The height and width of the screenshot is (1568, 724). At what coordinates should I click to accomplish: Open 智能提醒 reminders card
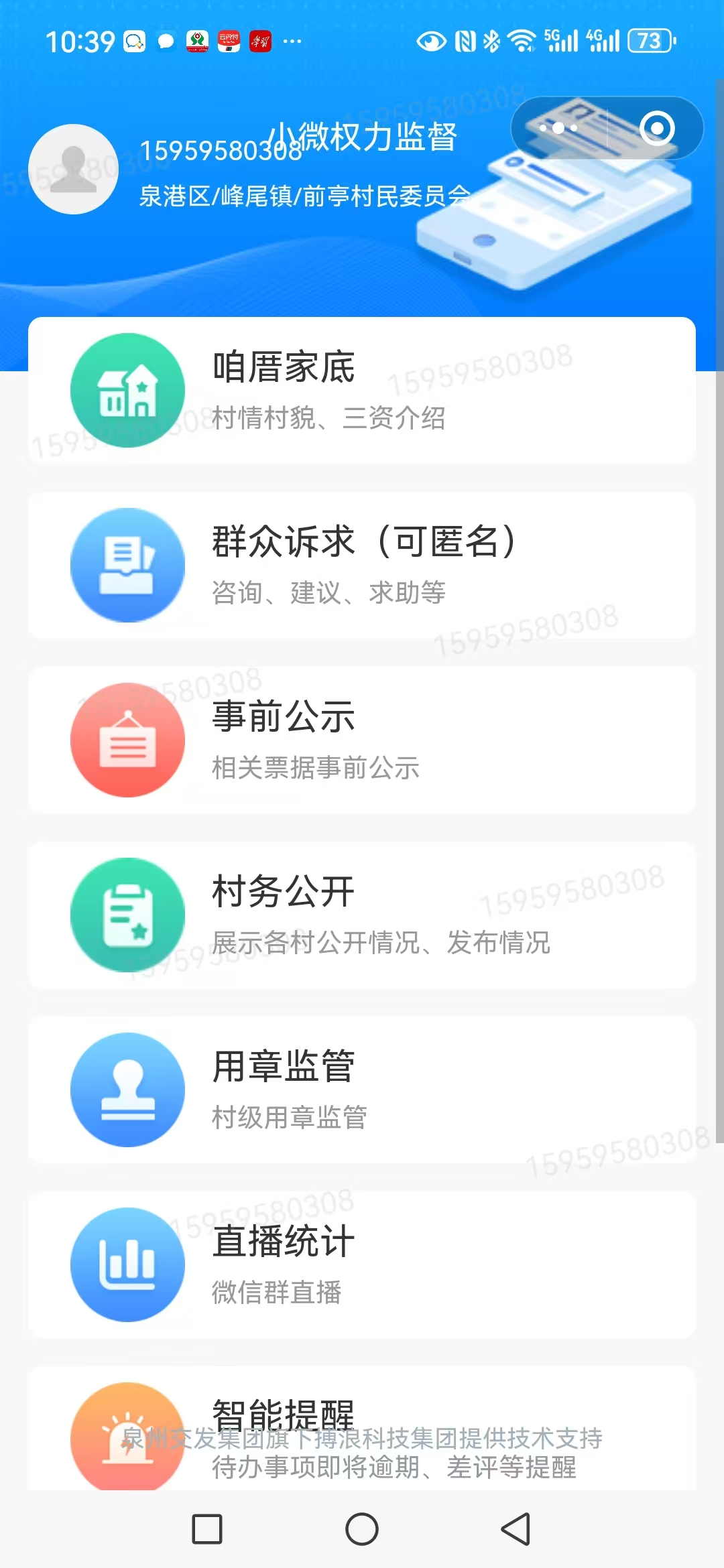pyautogui.click(x=362, y=1427)
